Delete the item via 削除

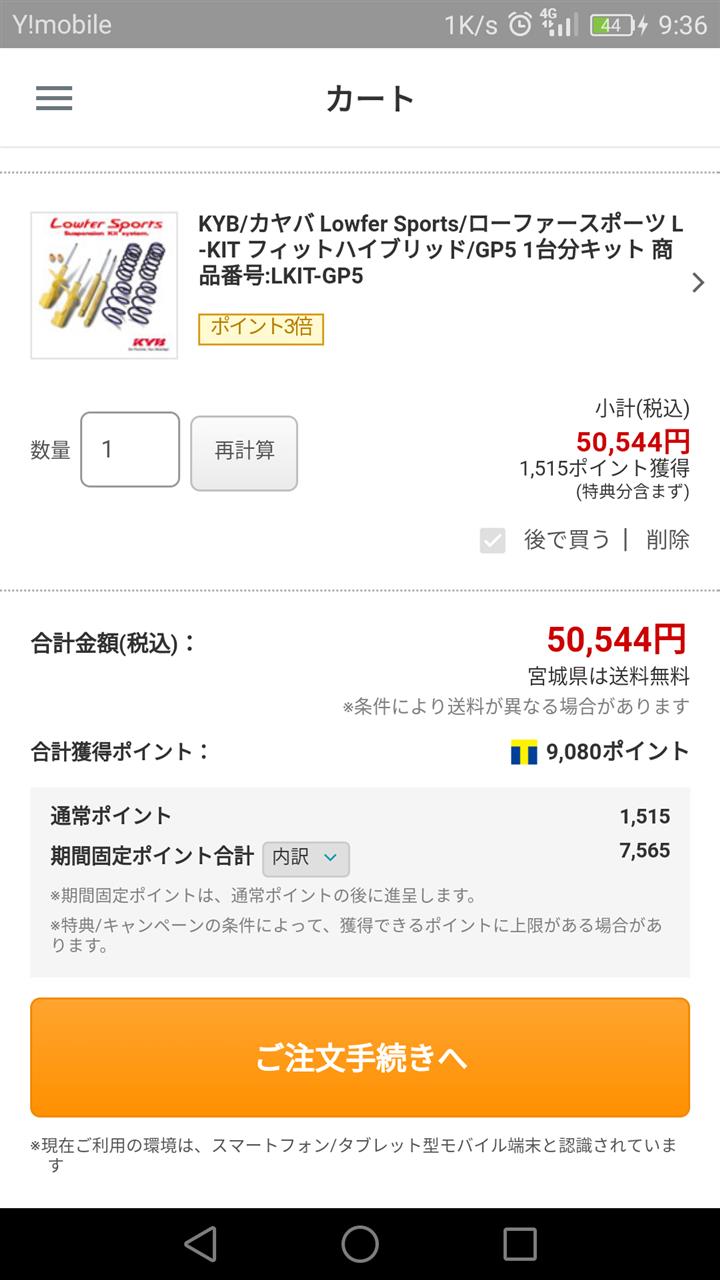pos(668,540)
